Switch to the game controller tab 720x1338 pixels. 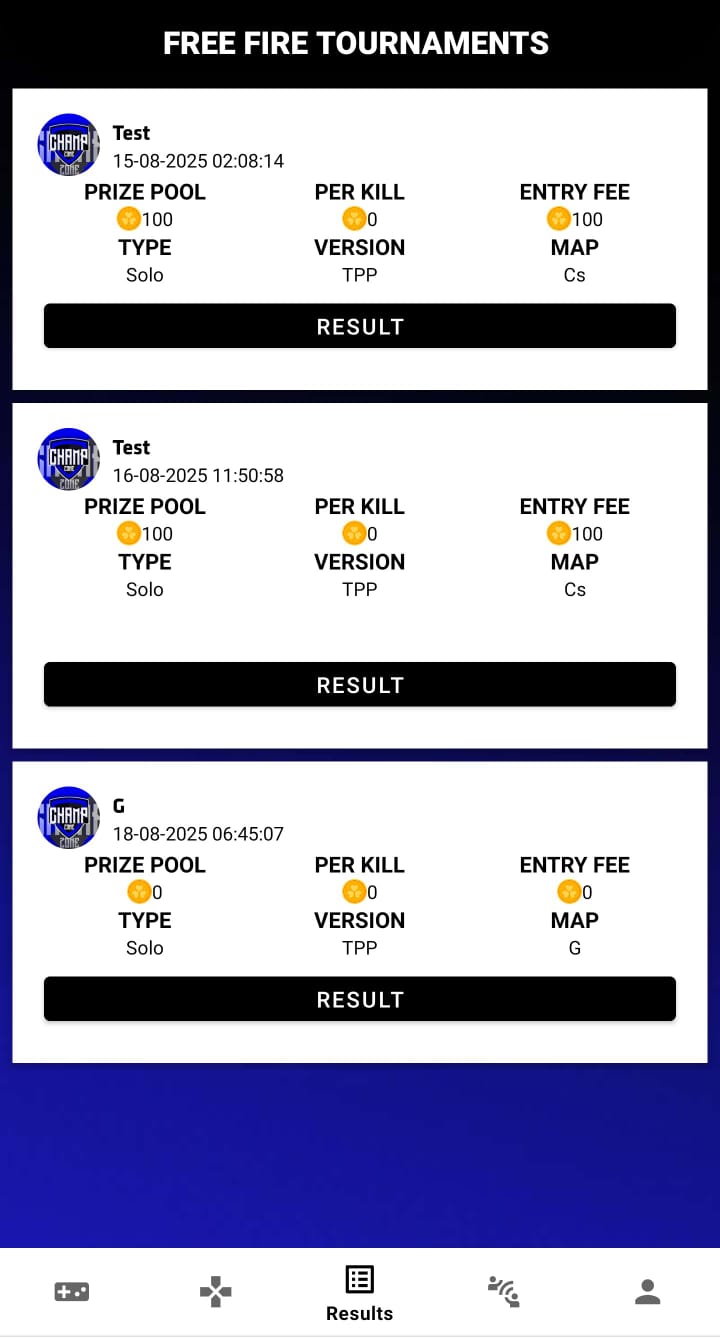[71, 1292]
